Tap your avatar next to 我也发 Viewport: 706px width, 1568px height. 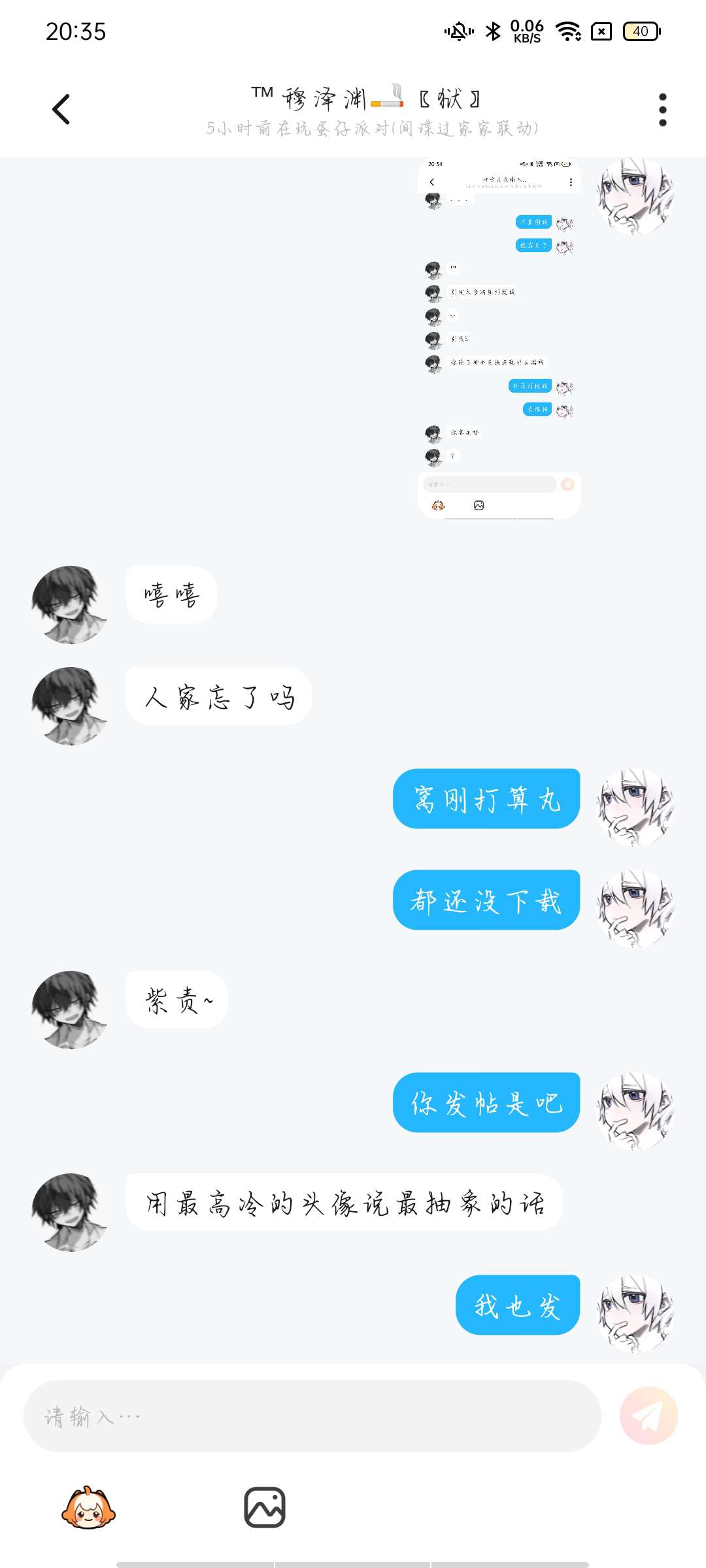coord(635,1314)
